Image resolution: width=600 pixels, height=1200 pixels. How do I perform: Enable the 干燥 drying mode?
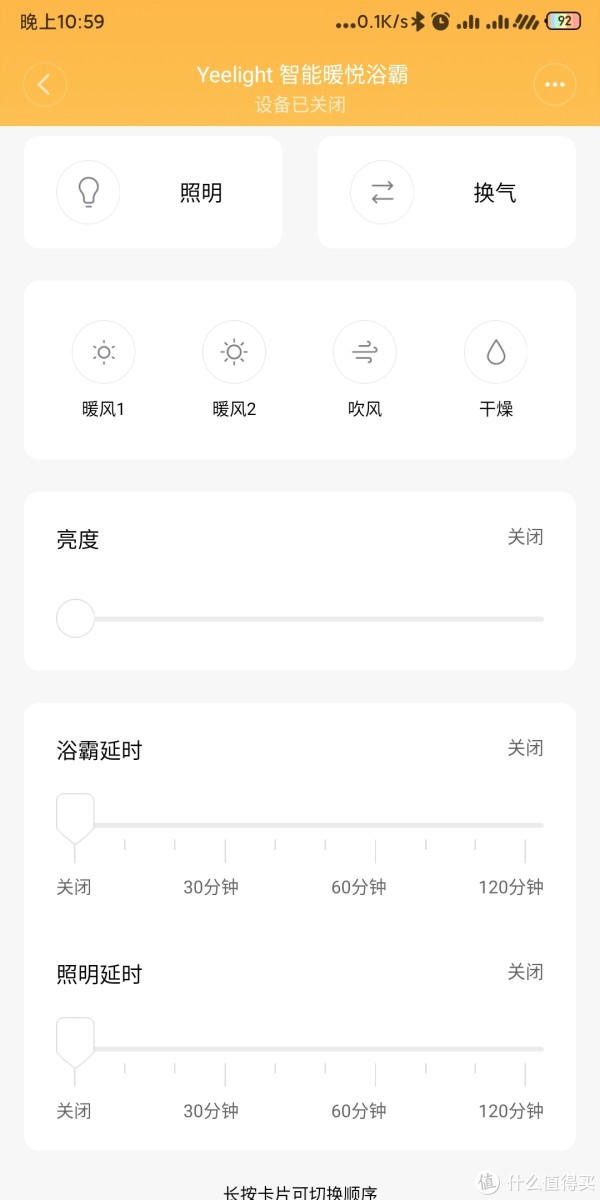496,370
